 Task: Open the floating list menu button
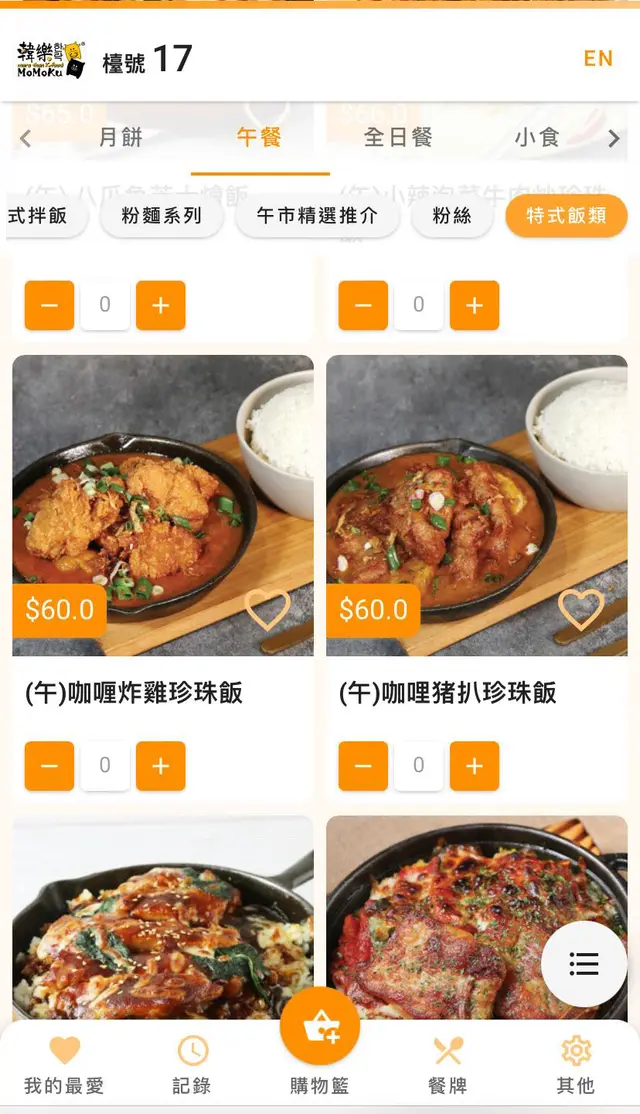[584, 963]
